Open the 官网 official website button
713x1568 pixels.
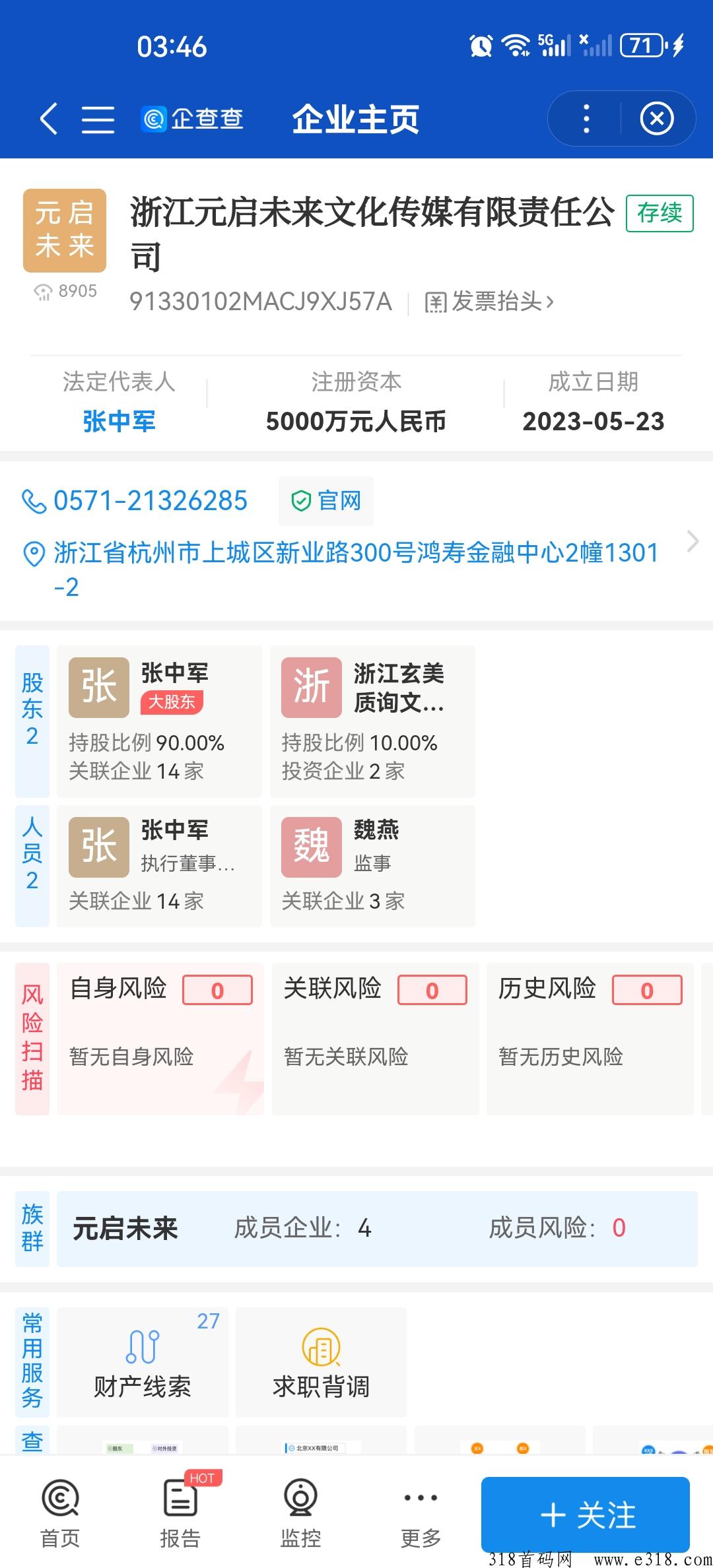326,501
